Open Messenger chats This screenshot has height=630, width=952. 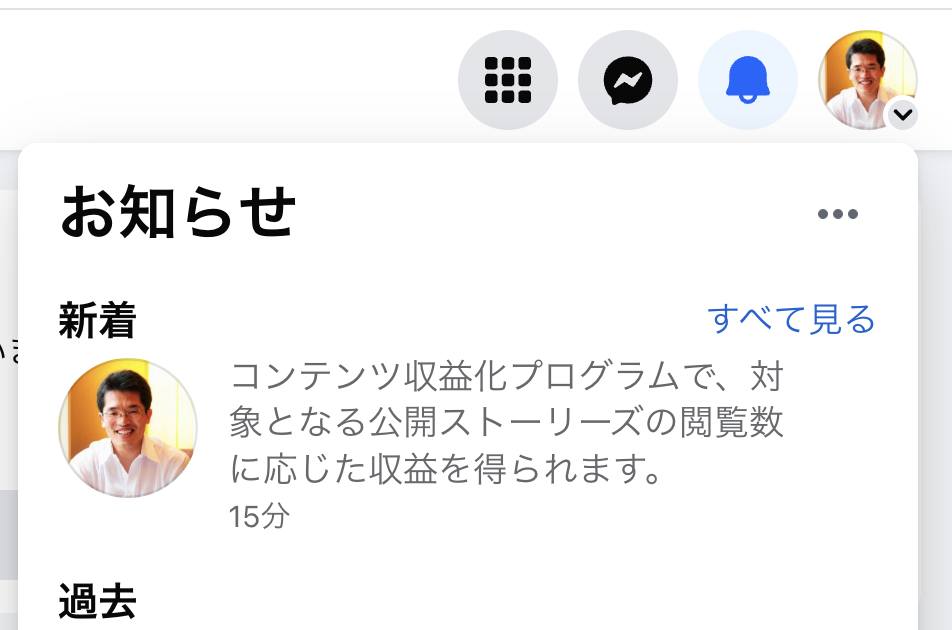628,80
